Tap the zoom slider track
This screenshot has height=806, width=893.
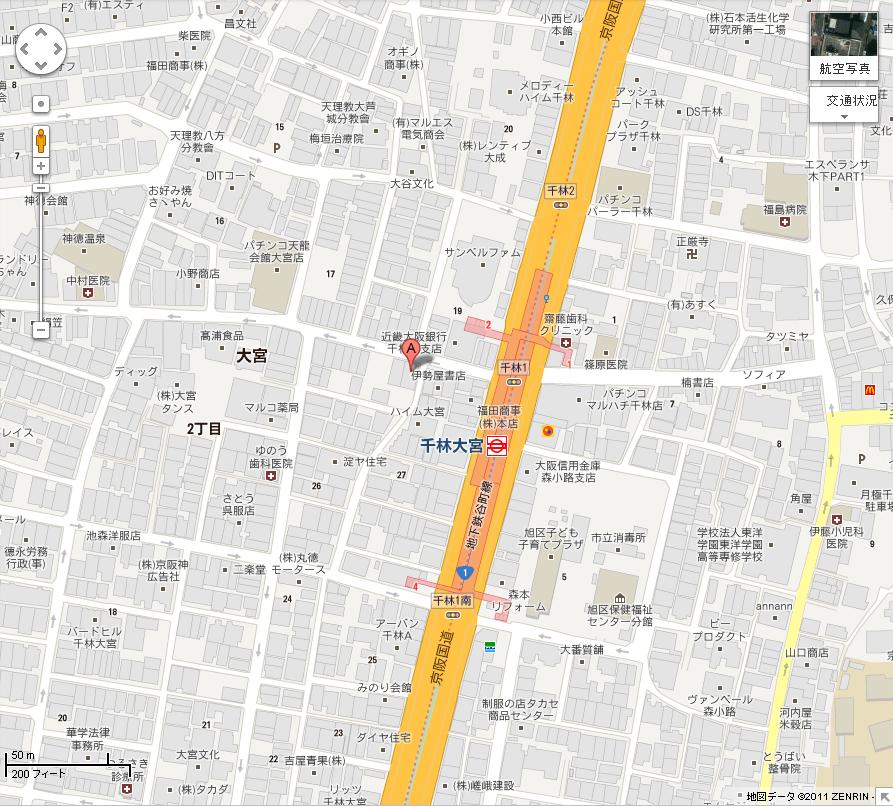(x=41, y=250)
